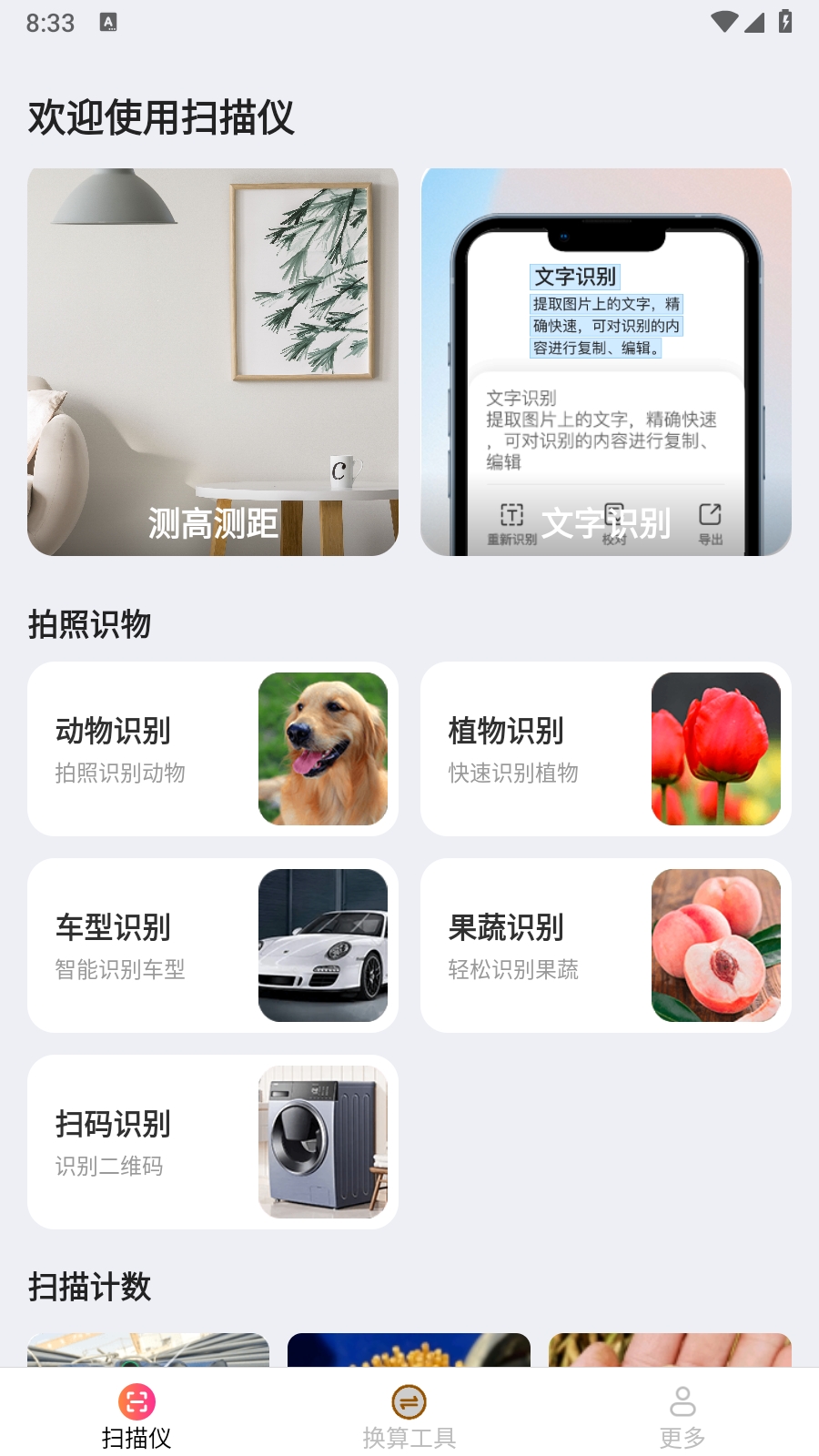This screenshot has height=1456, width=819.
Task: Launch 车型识别 car model recognition
Action: coord(213,945)
